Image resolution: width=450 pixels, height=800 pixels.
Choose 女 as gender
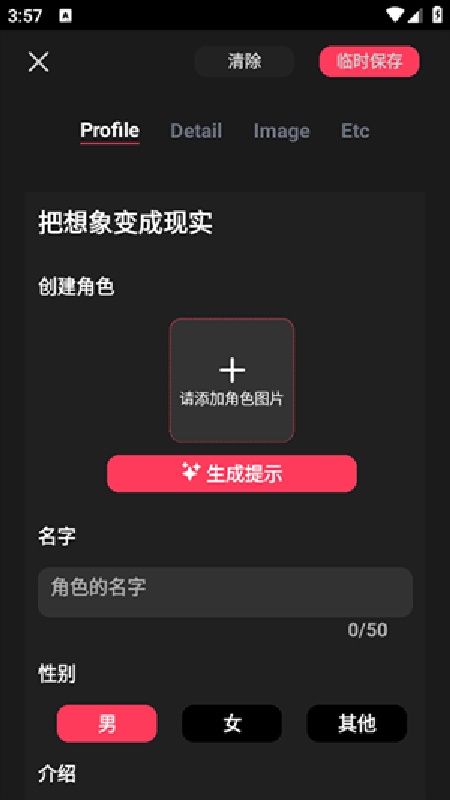pyautogui.click(x=232, y=723)
